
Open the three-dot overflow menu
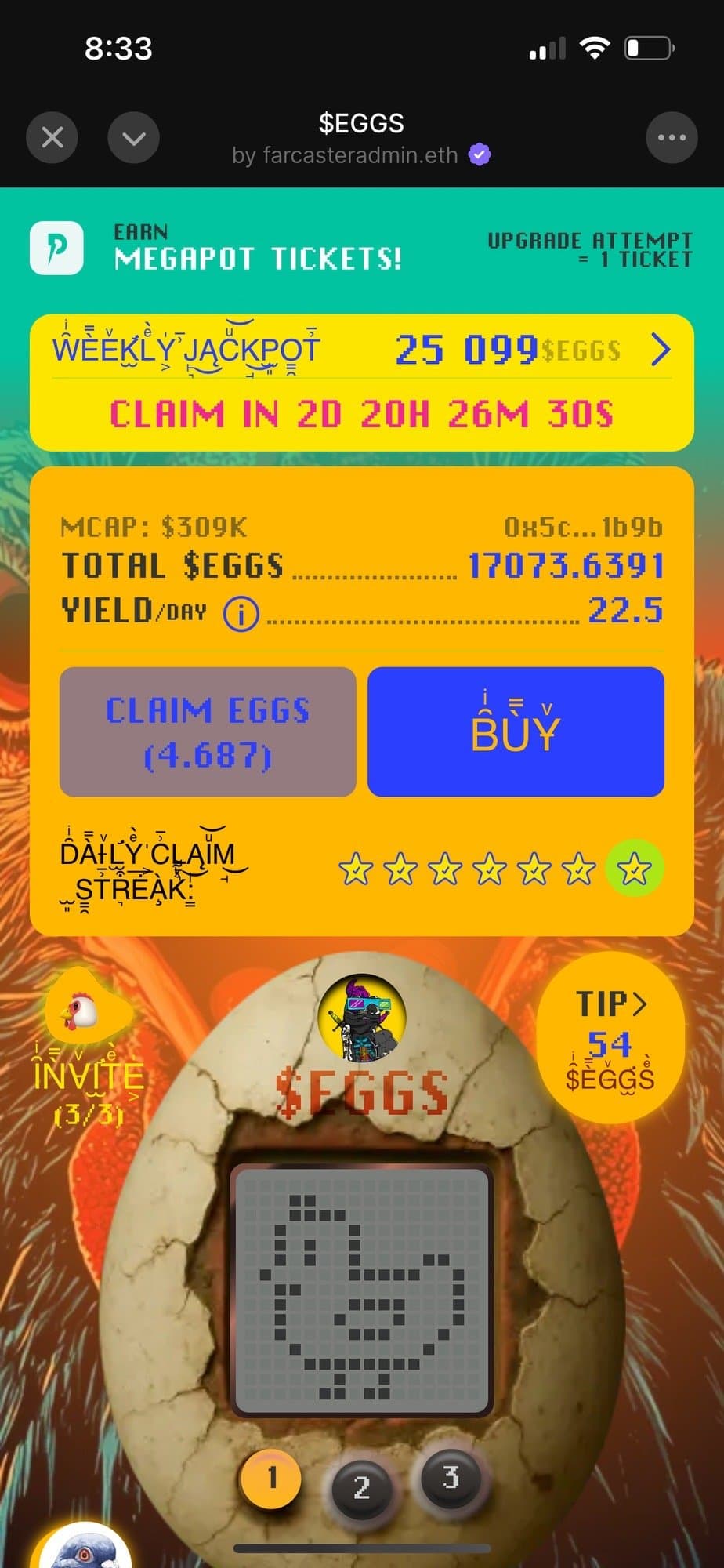(672, 138)
